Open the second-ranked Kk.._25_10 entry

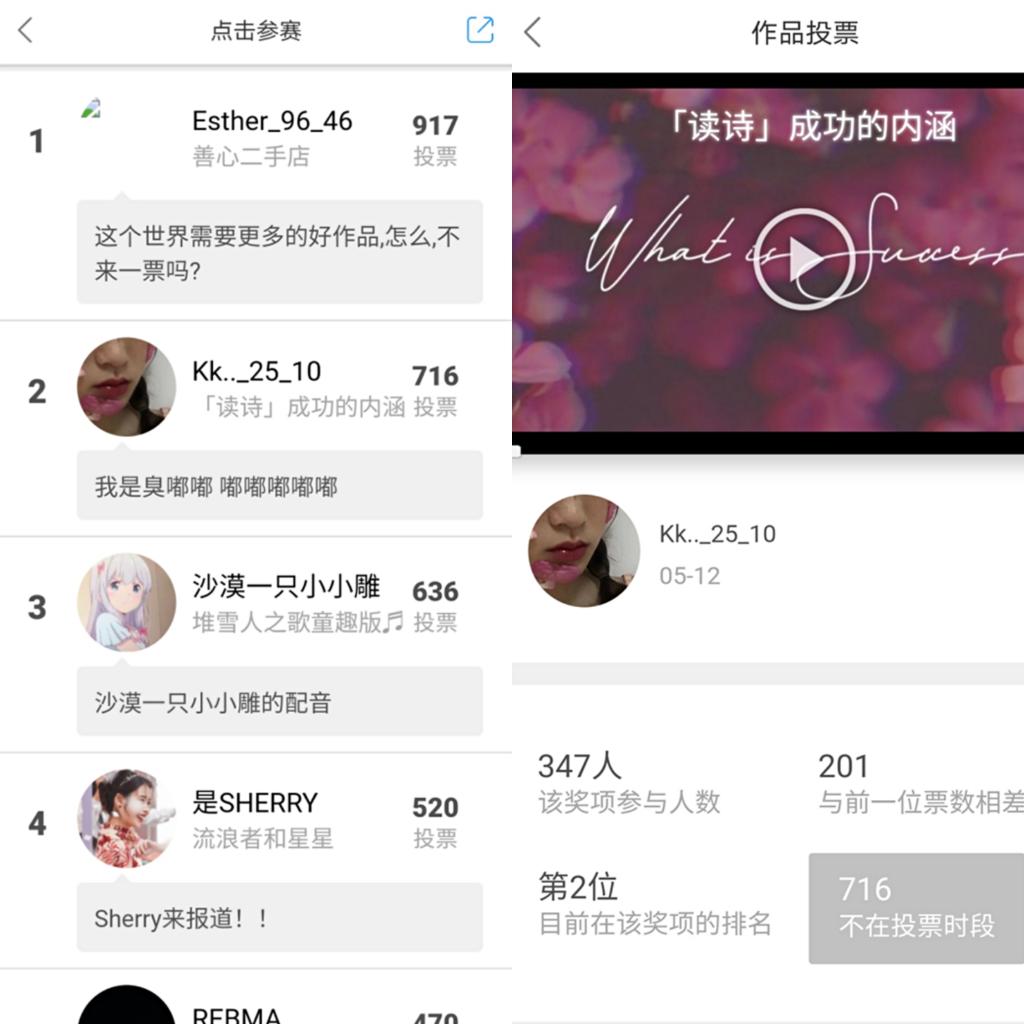pyautogui.click(x=297, y=388)
